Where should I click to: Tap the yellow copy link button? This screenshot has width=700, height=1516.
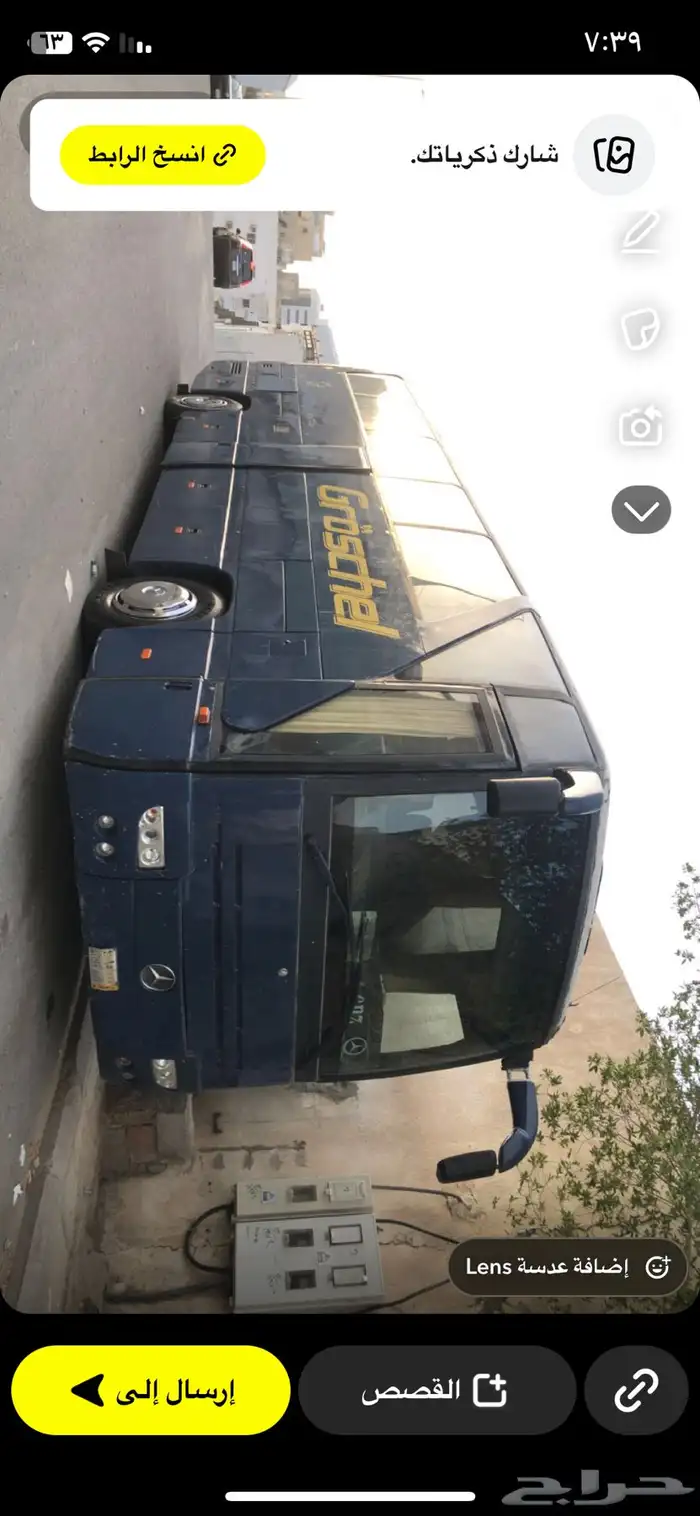(x=162, y=155)
